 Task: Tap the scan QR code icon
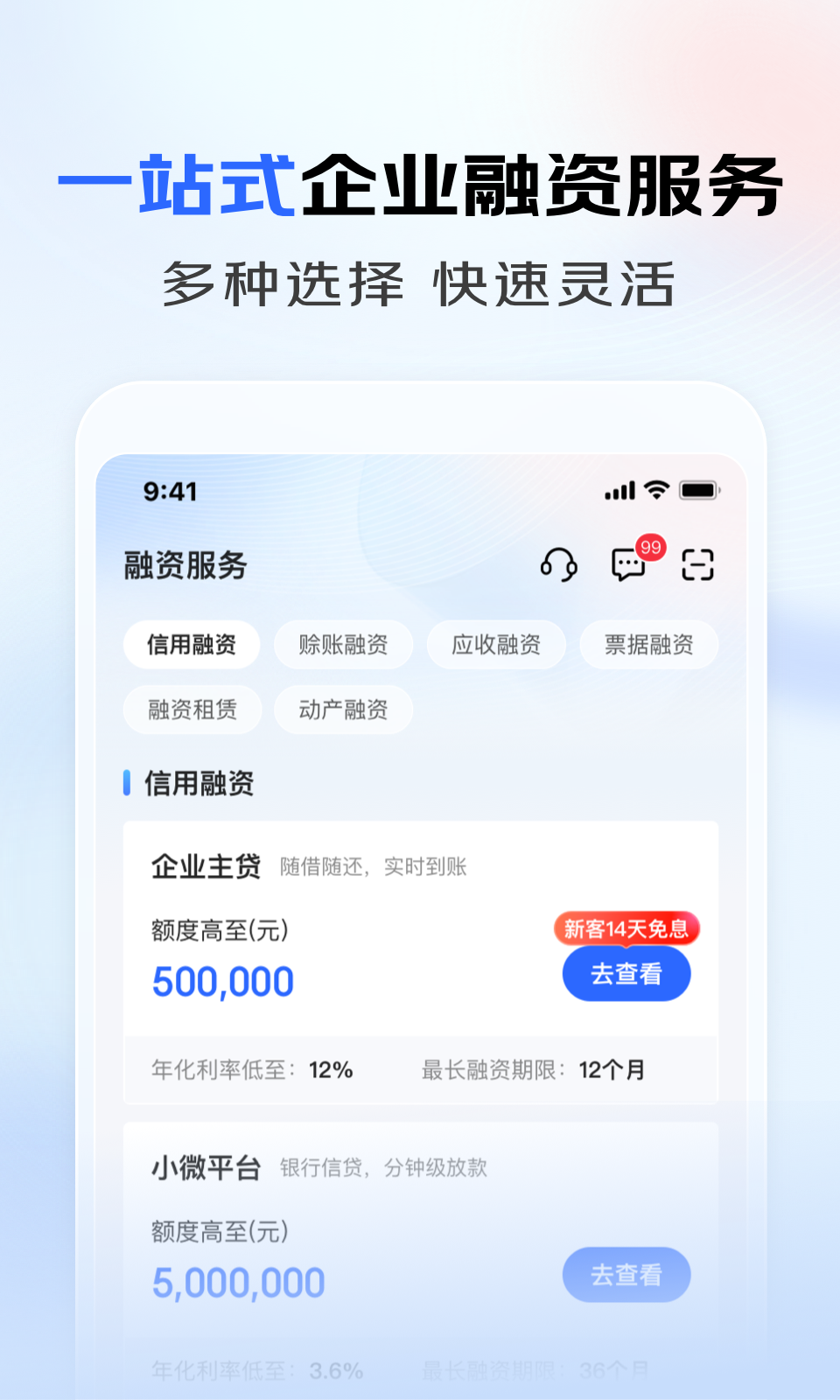(697, 564)
